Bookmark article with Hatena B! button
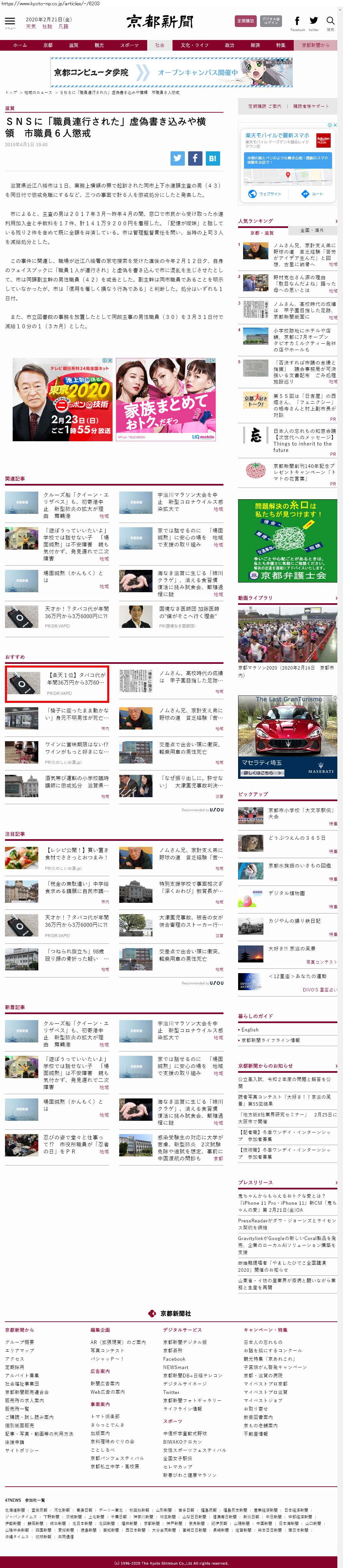The width and height of the screenshot is (343, 1568). pyautogui.click(x=212, y=158)
